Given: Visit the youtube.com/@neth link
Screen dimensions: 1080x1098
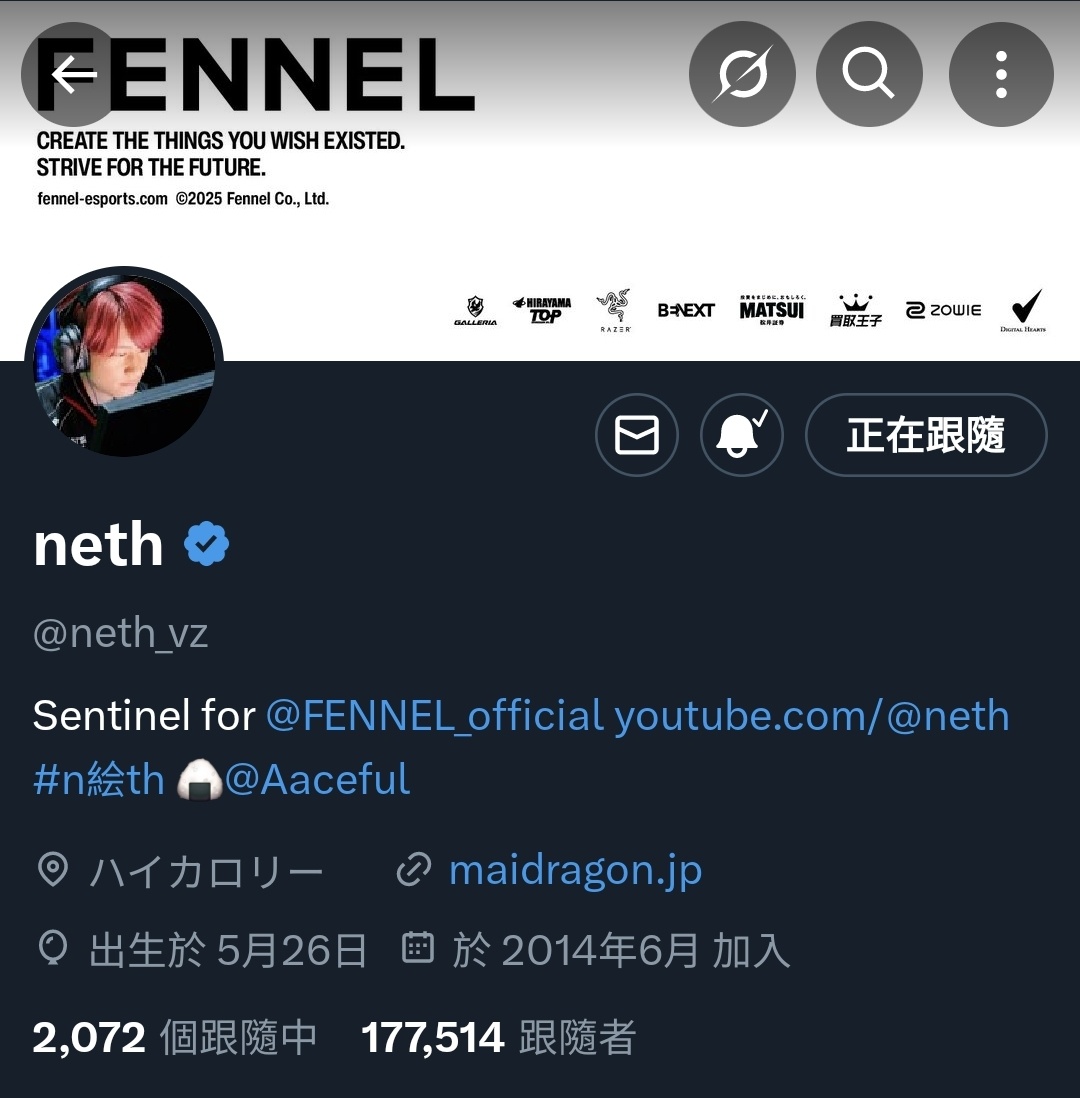Looking at the screenshot, I should pos(811,716).
